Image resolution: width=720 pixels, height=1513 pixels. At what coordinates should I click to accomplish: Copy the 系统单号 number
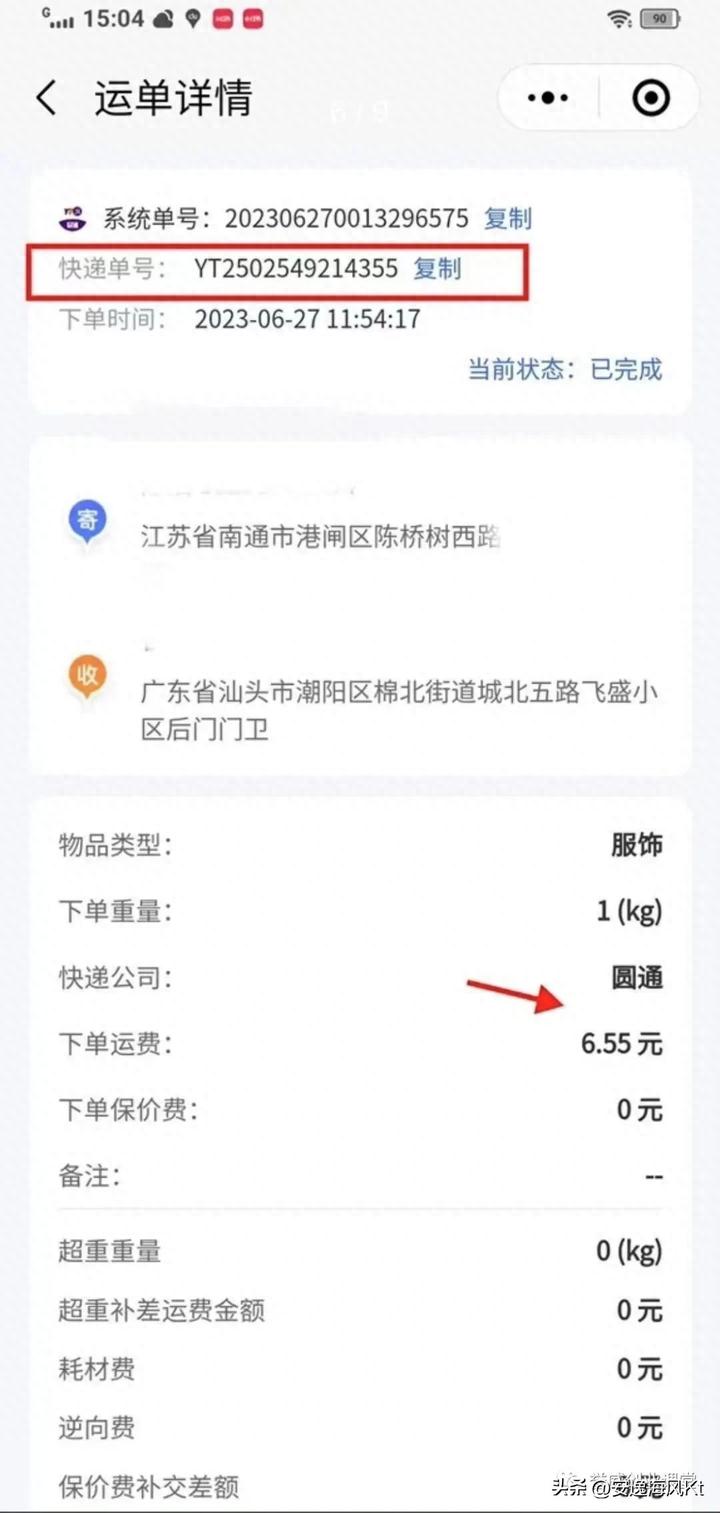pyautogui.click(x=508, y=218)
